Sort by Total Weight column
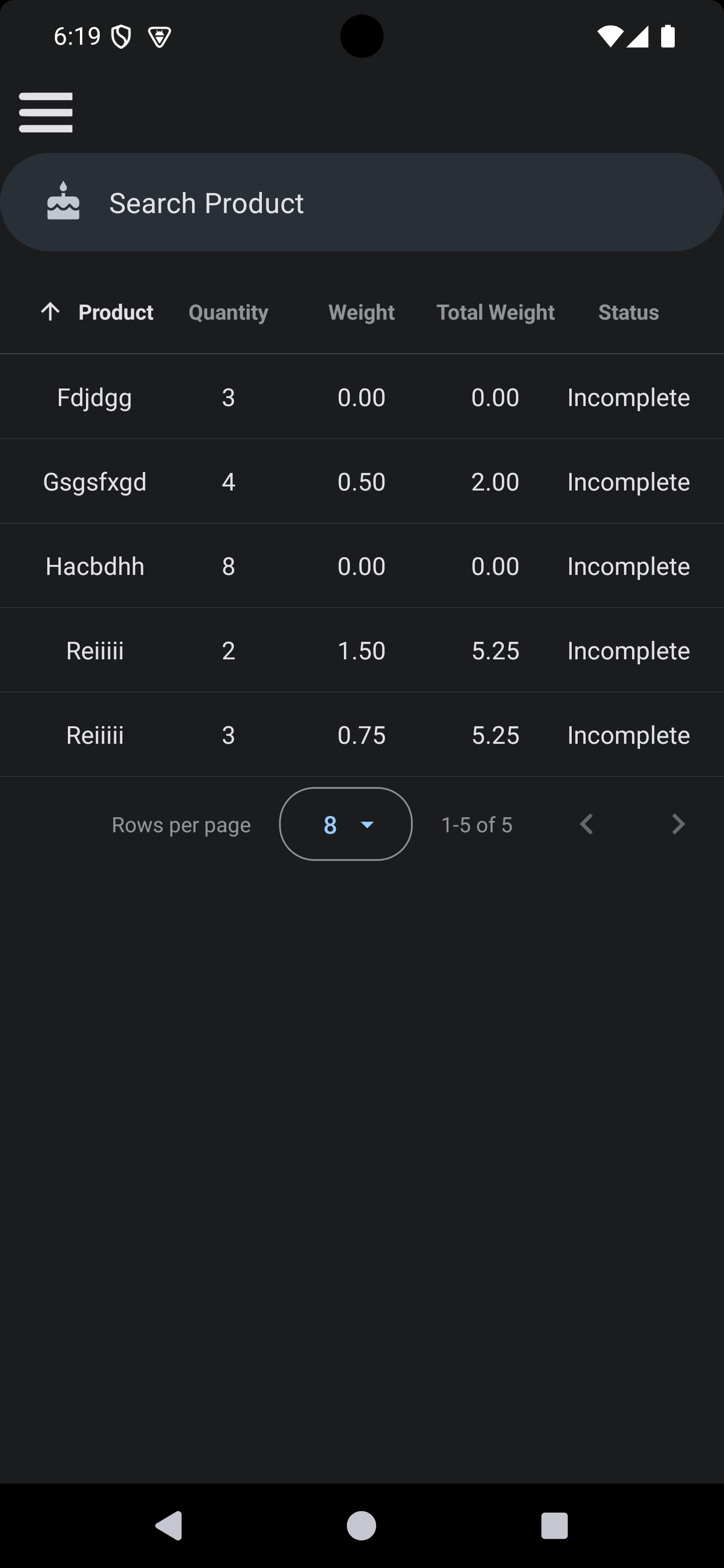Viewport: 724px width, 1568px height. click(495, 312)
